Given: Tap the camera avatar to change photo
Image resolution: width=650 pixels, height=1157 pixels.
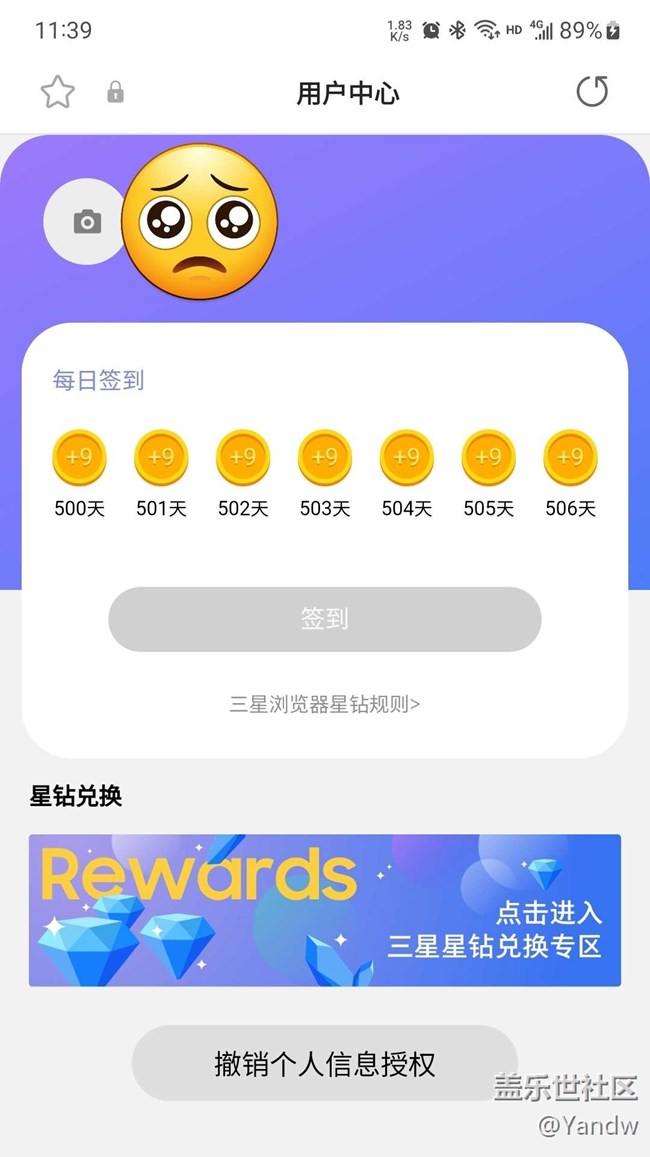Looking at the screenshot, I should click(87, 222).
